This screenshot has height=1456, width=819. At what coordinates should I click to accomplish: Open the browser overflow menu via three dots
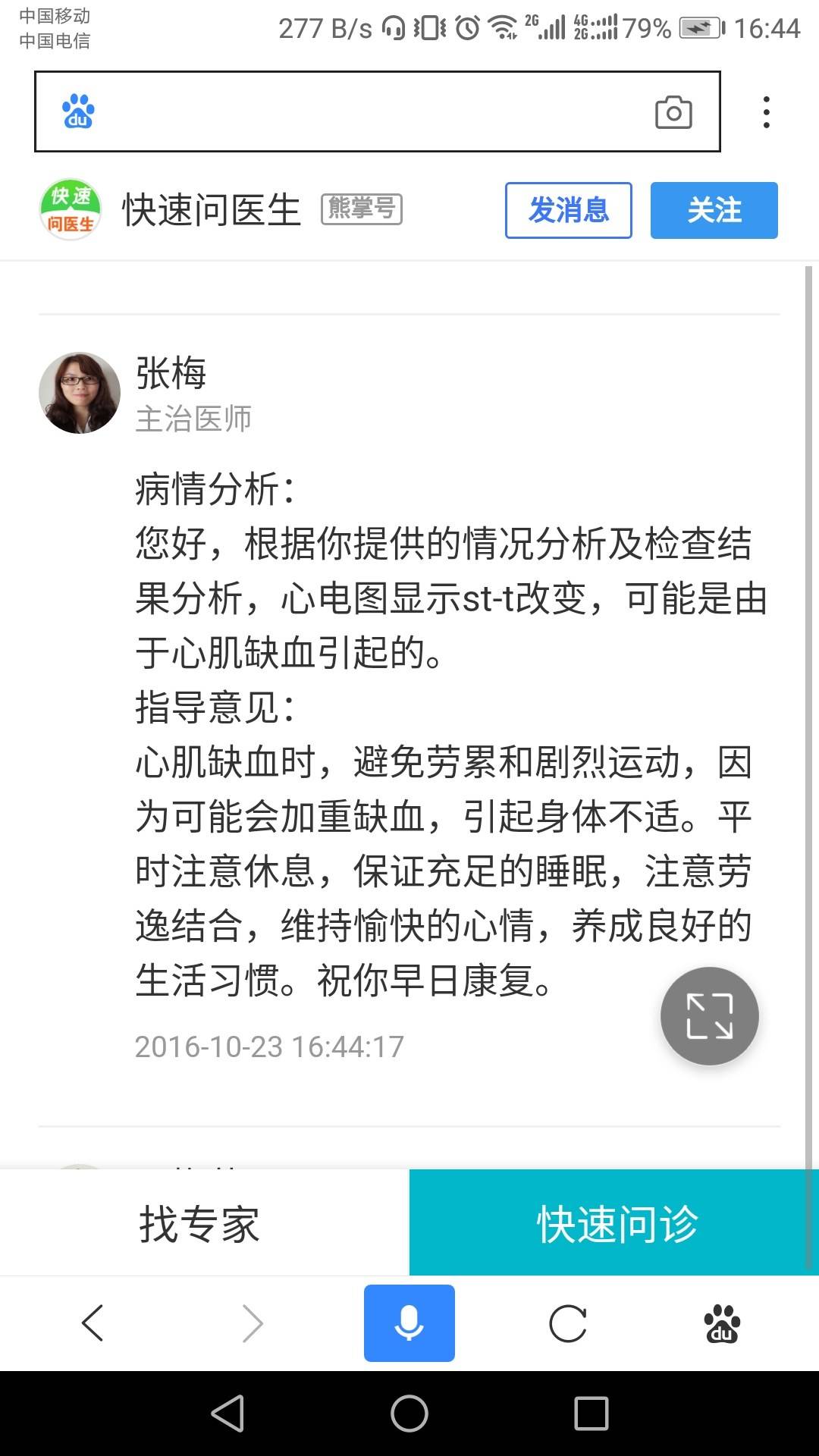click(x=765, y=112)
